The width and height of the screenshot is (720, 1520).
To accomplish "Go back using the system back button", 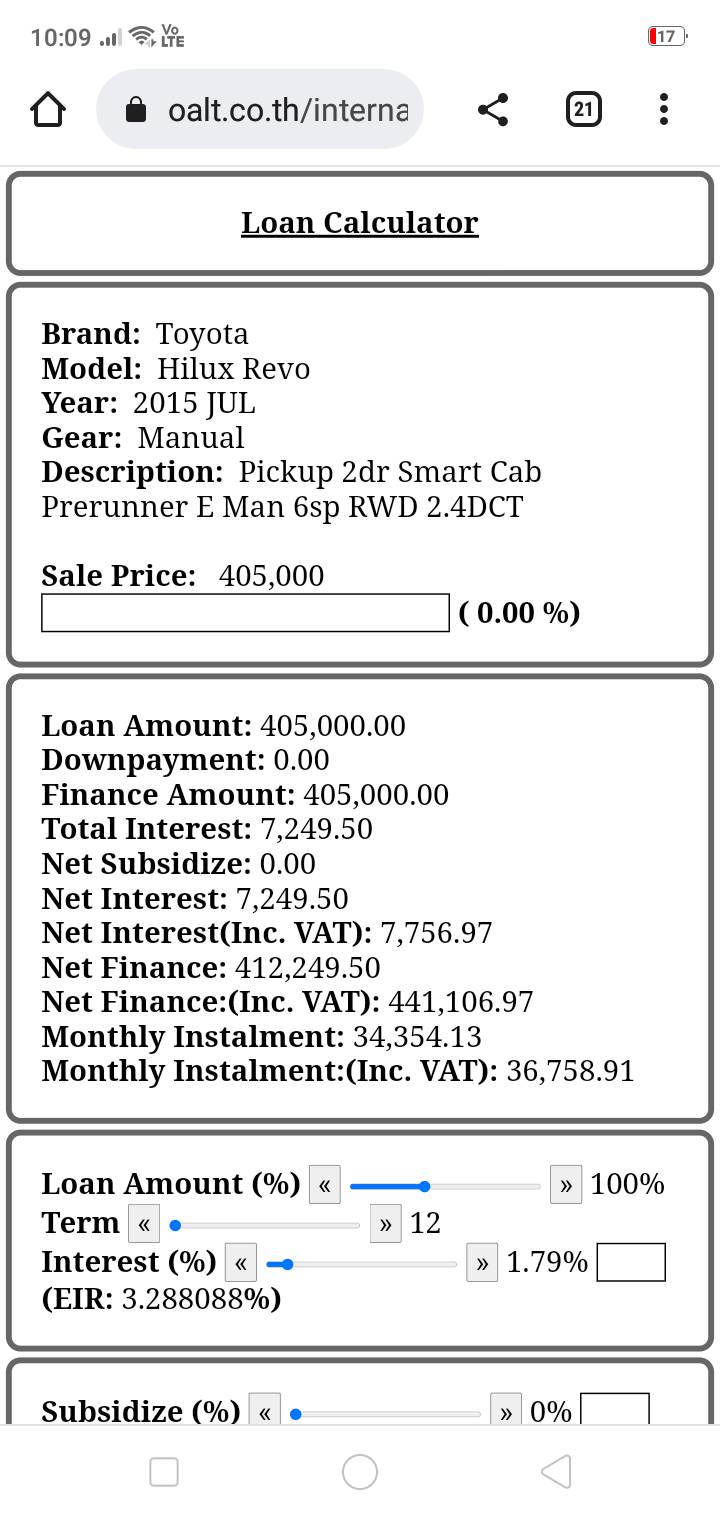I will (x=556, y=1471).
